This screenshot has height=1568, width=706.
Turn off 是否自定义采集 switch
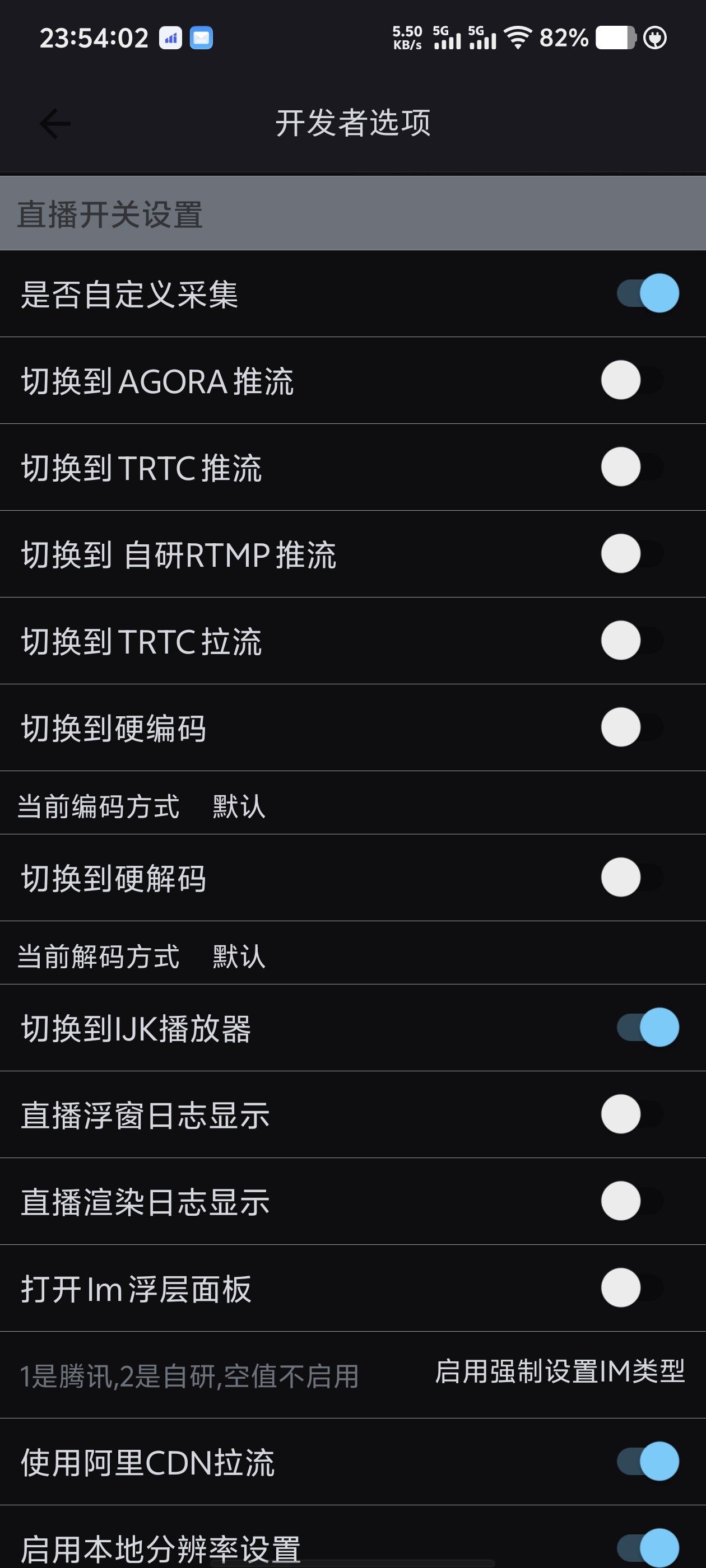point(648,293)
